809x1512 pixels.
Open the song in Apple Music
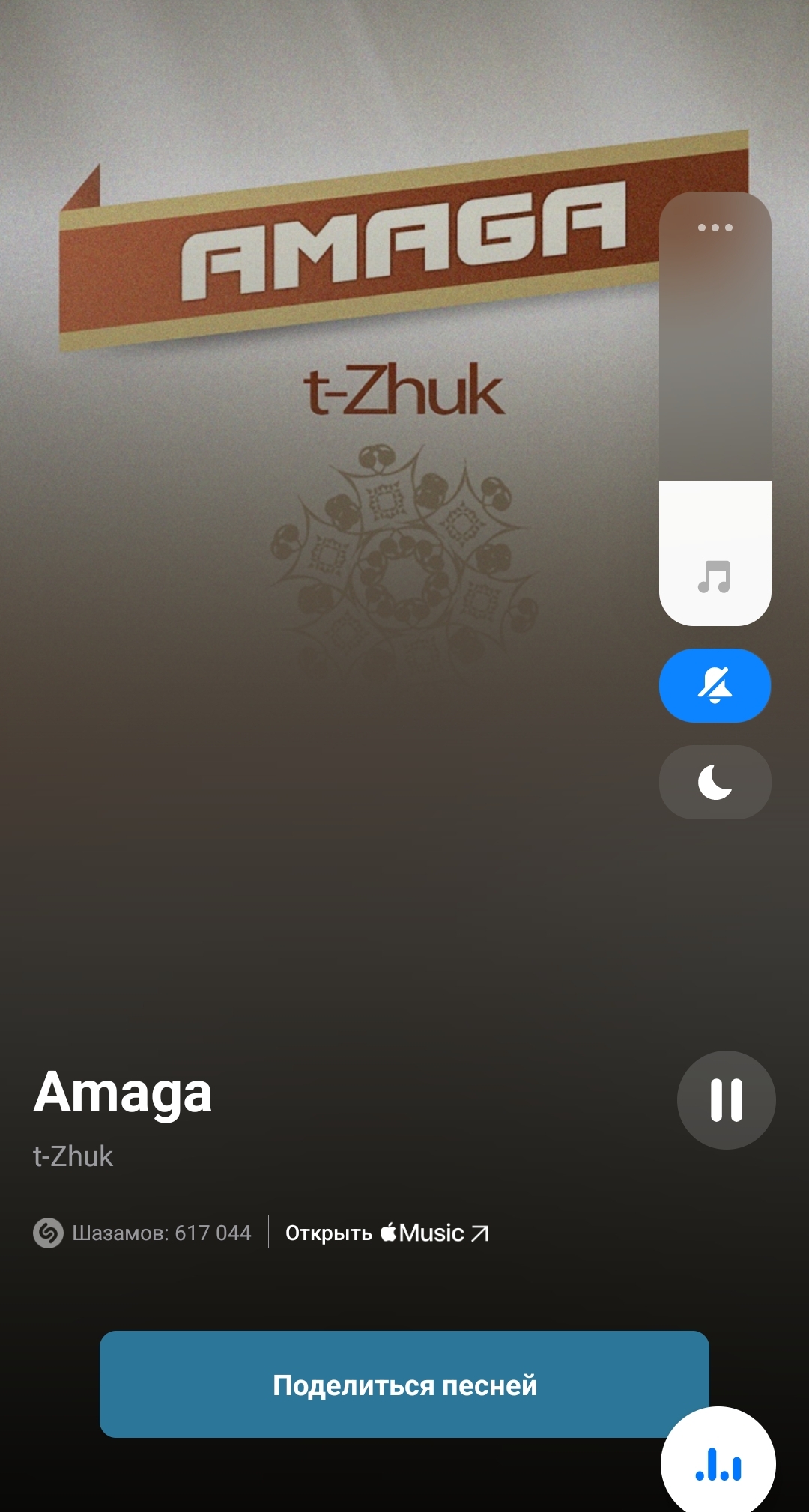coord(387,1233)
